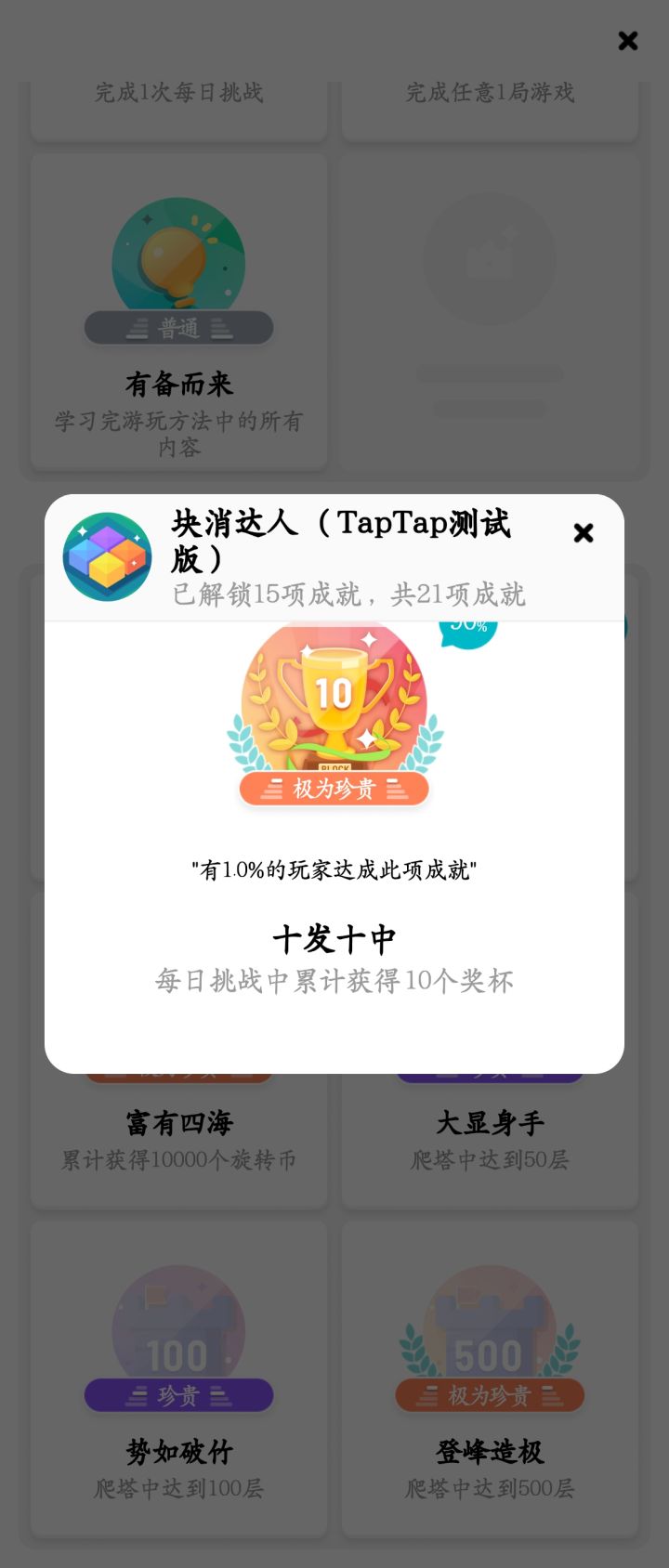Collapse the 十发十中 achievement detail popup
The height and width of the screenshot is (1568, 669).
coord(584,533)
